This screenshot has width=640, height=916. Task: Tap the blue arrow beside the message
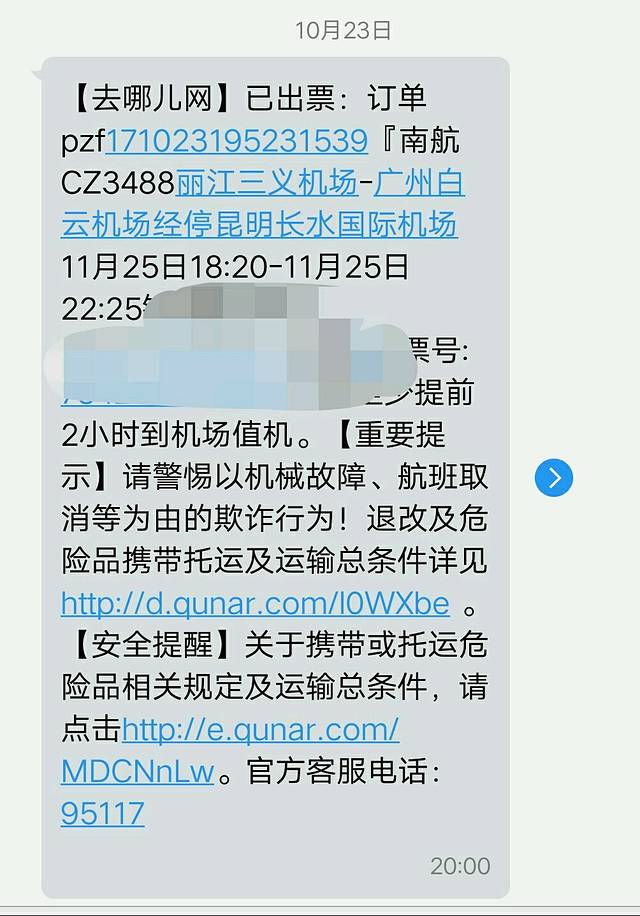click(554, 477)
